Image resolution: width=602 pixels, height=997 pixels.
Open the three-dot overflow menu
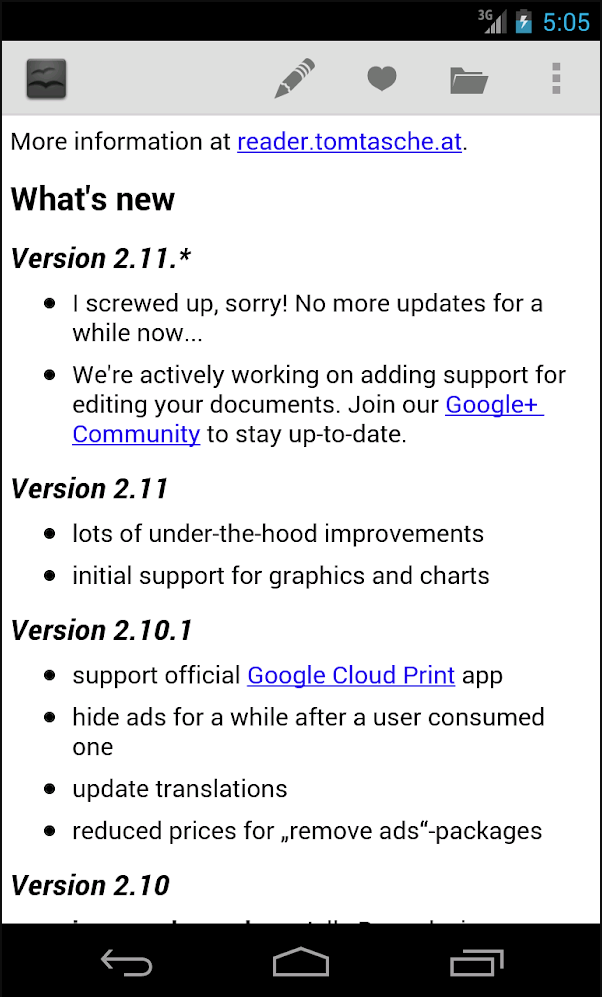tap(556, 78)
